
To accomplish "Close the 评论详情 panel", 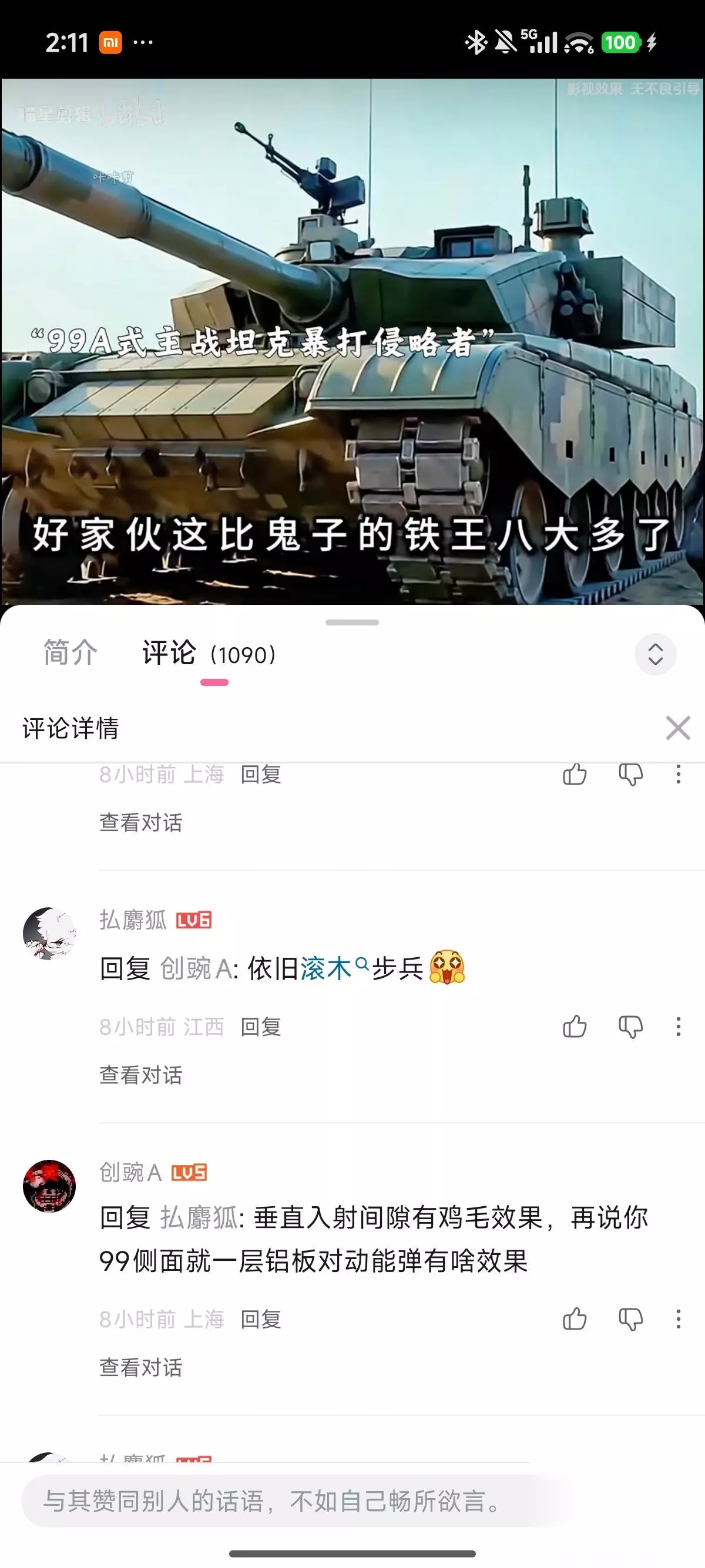I will 677,728.
